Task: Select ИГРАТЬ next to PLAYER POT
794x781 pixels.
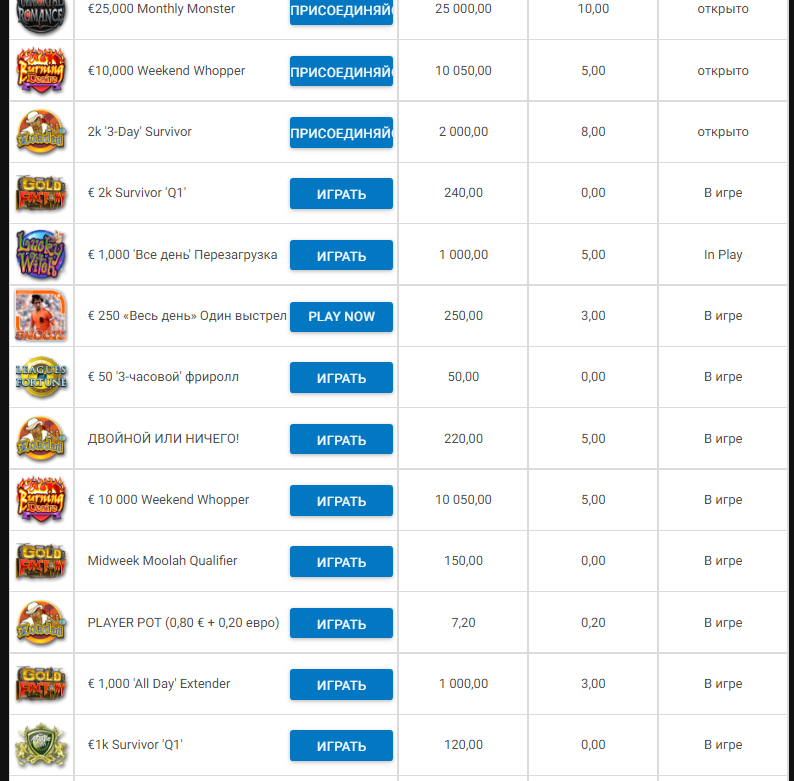Action: click(x=341, y=624)
